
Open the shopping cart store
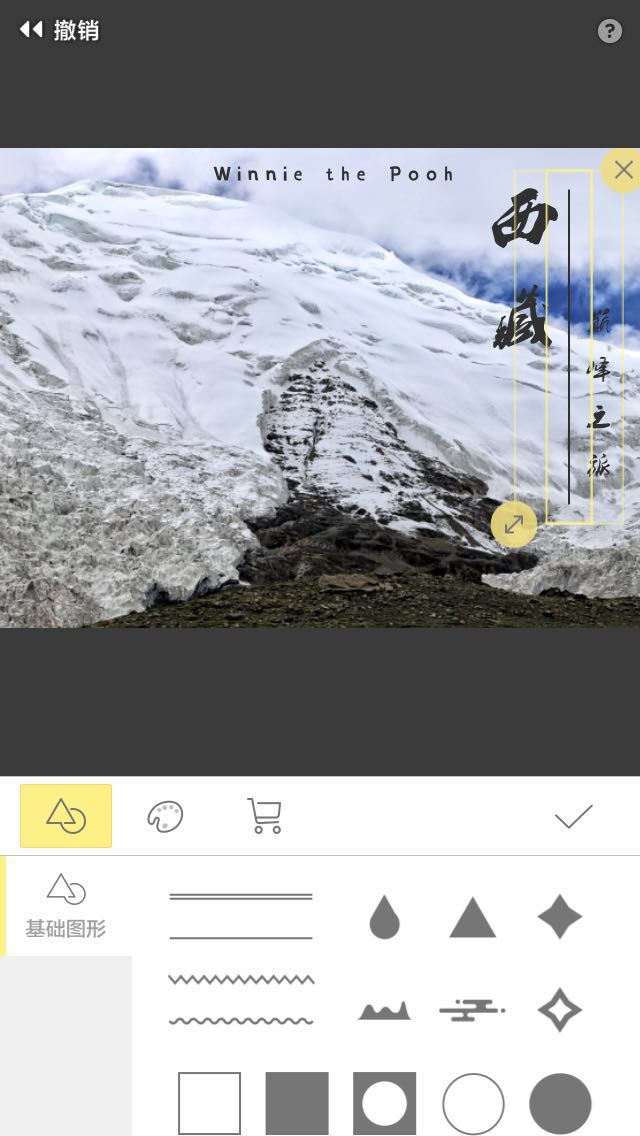tap(264, 816)
